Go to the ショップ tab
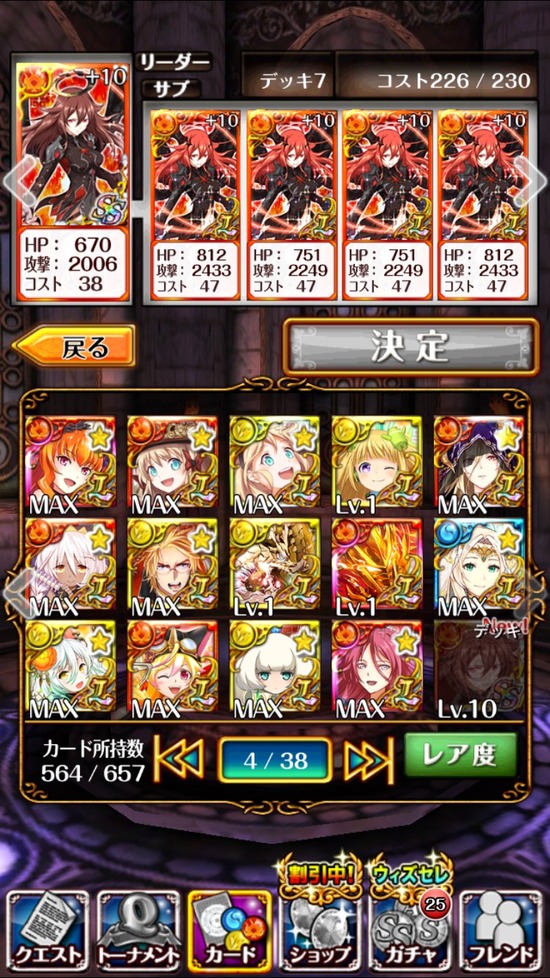This screenshot has height=978, width=550. pyautogui.click(x=320, y=921)
